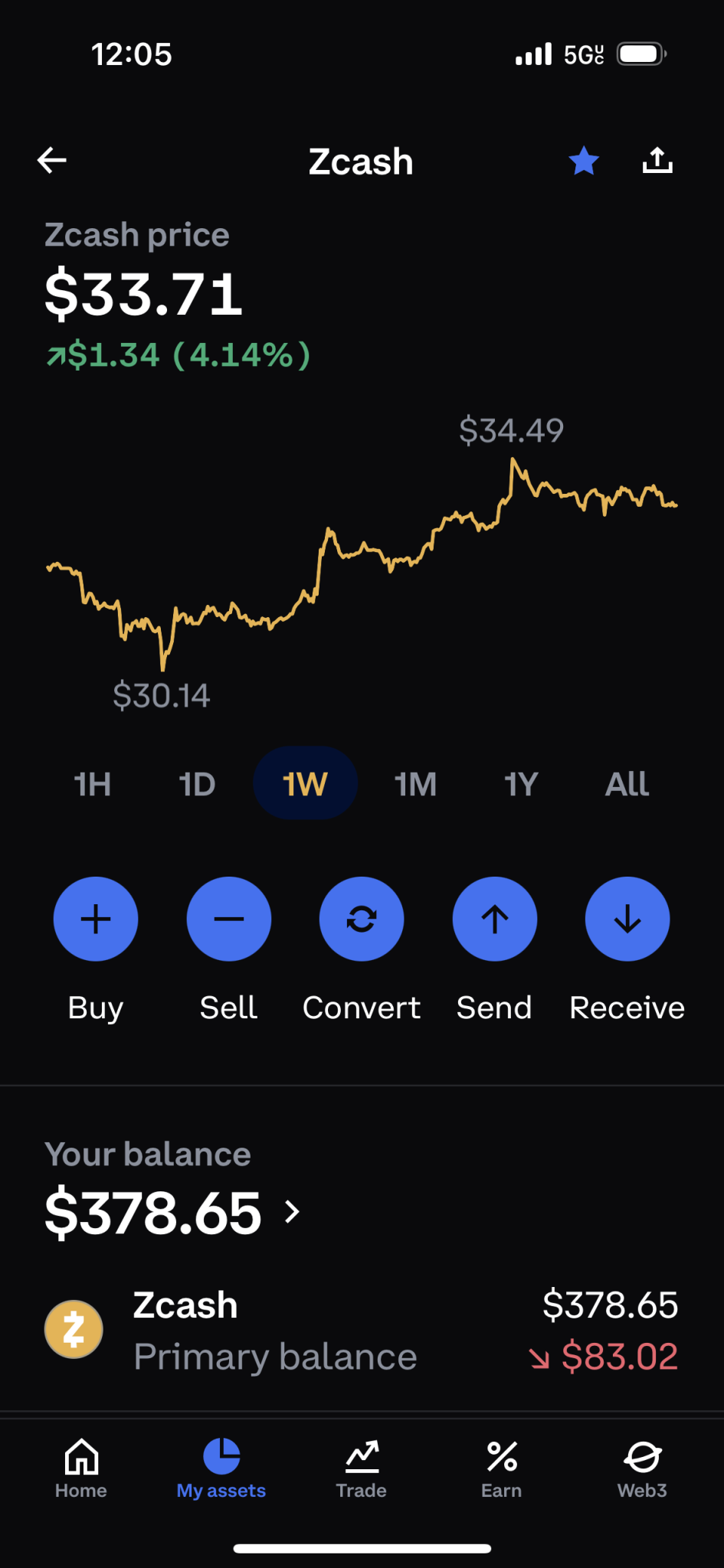
Task: Select the 1Y chart range
Action: [520, 782]
